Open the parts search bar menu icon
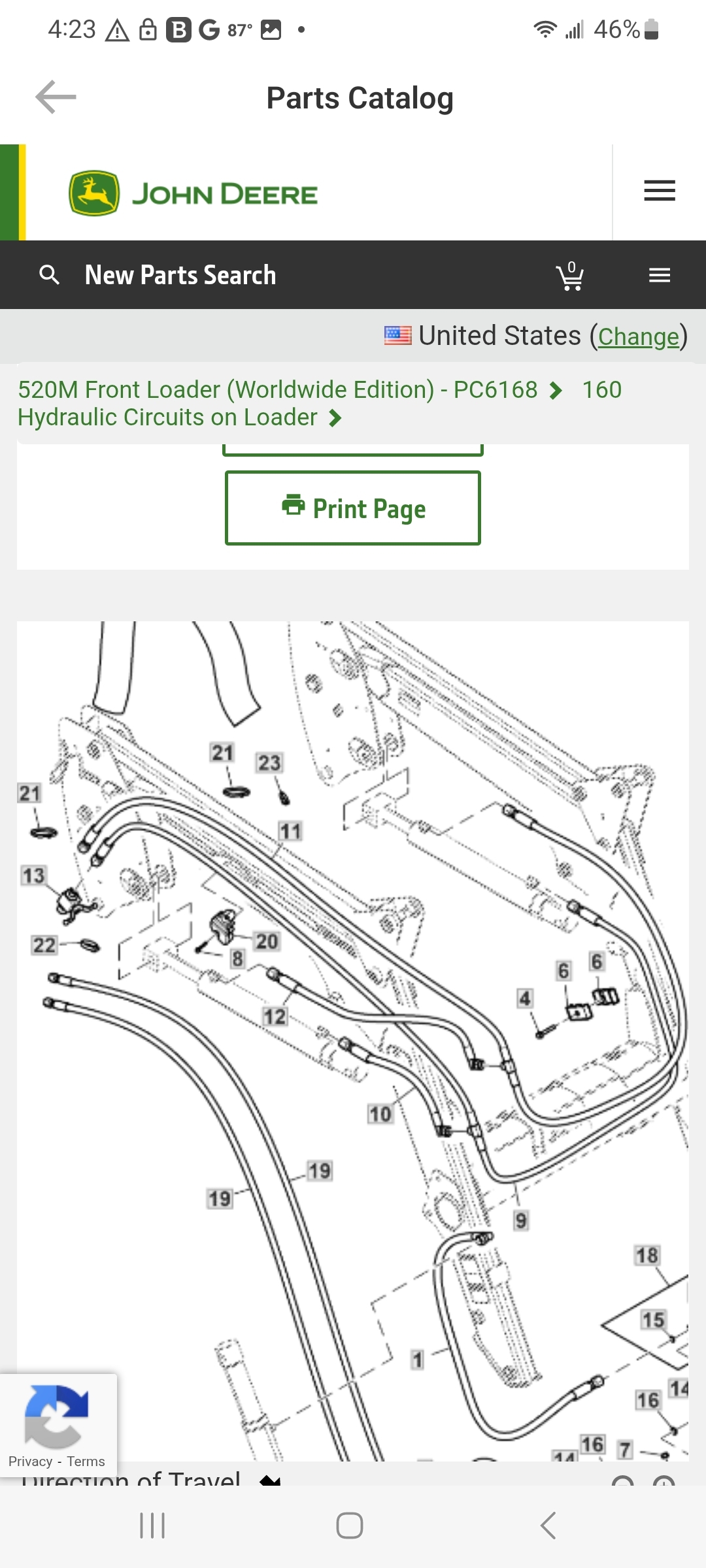This screenshot has height=1568, width=706. [x=659, y=276]
